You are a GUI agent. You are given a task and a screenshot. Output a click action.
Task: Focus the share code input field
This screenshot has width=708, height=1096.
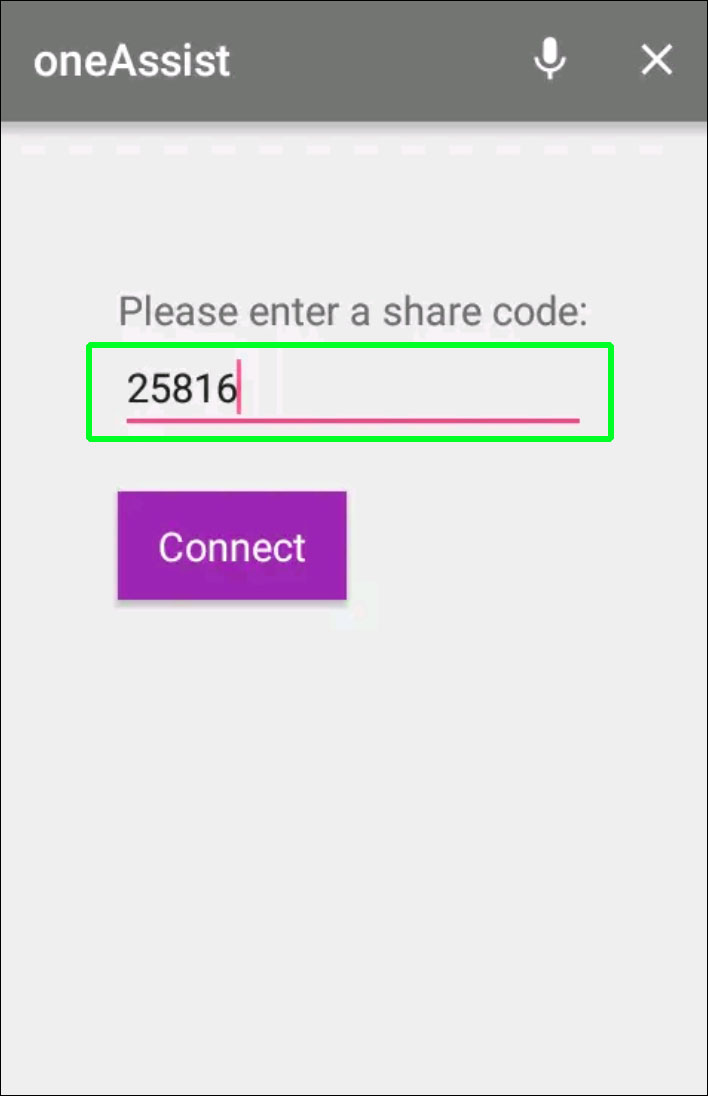tap(350, 391)
